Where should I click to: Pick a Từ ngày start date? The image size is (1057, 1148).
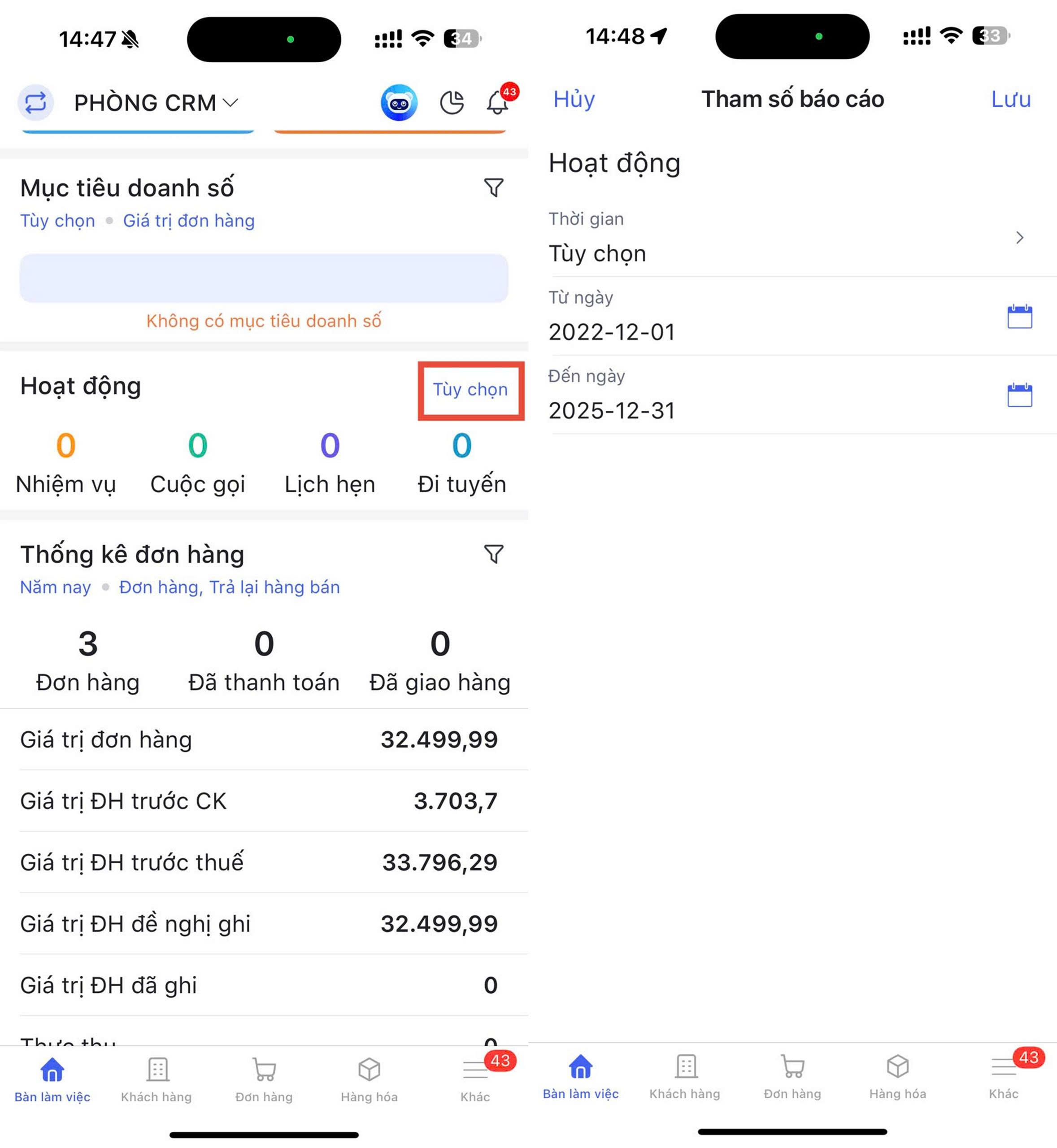pyautogui.click(x=1019, y=317)
